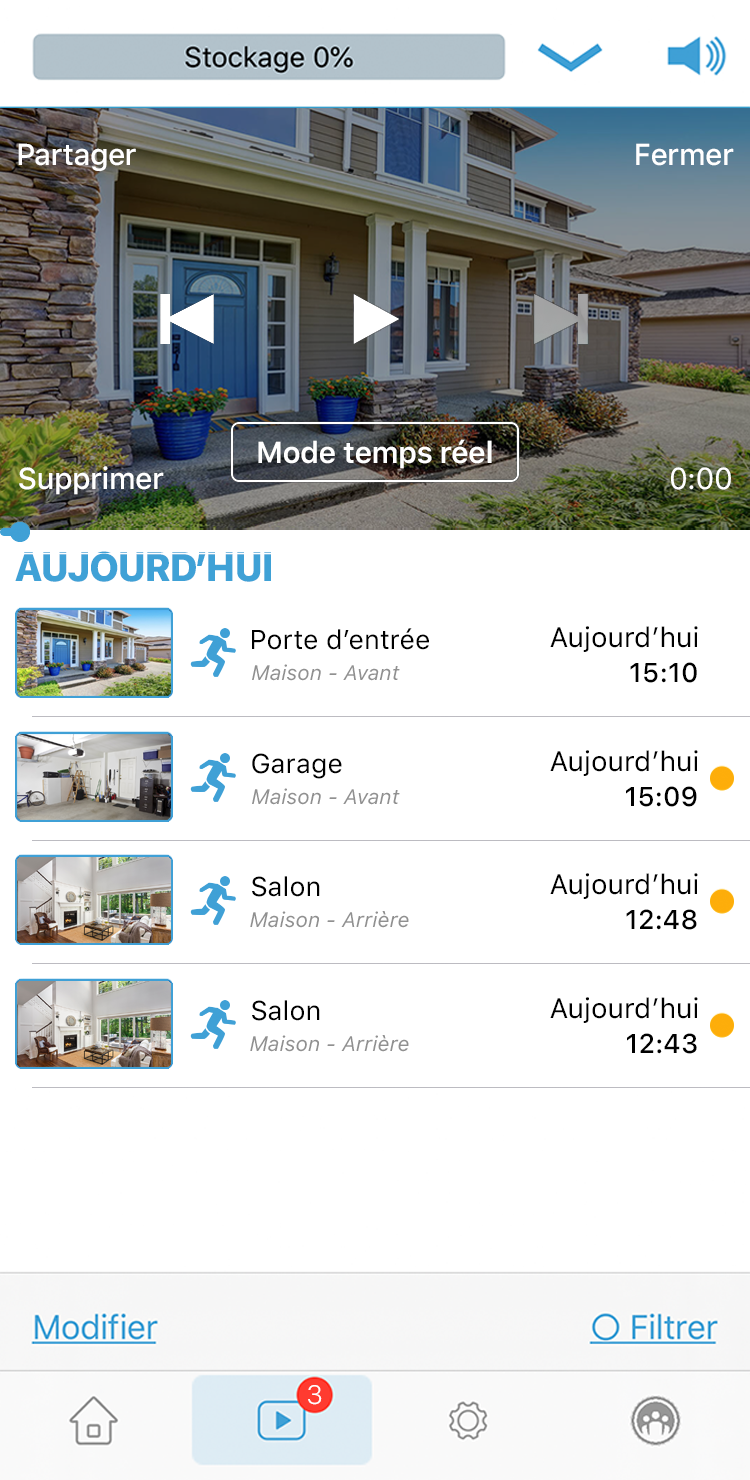This screenshot has width=750, height=1480.
Task: Skip to the previous clip
Action: (187, 319)
